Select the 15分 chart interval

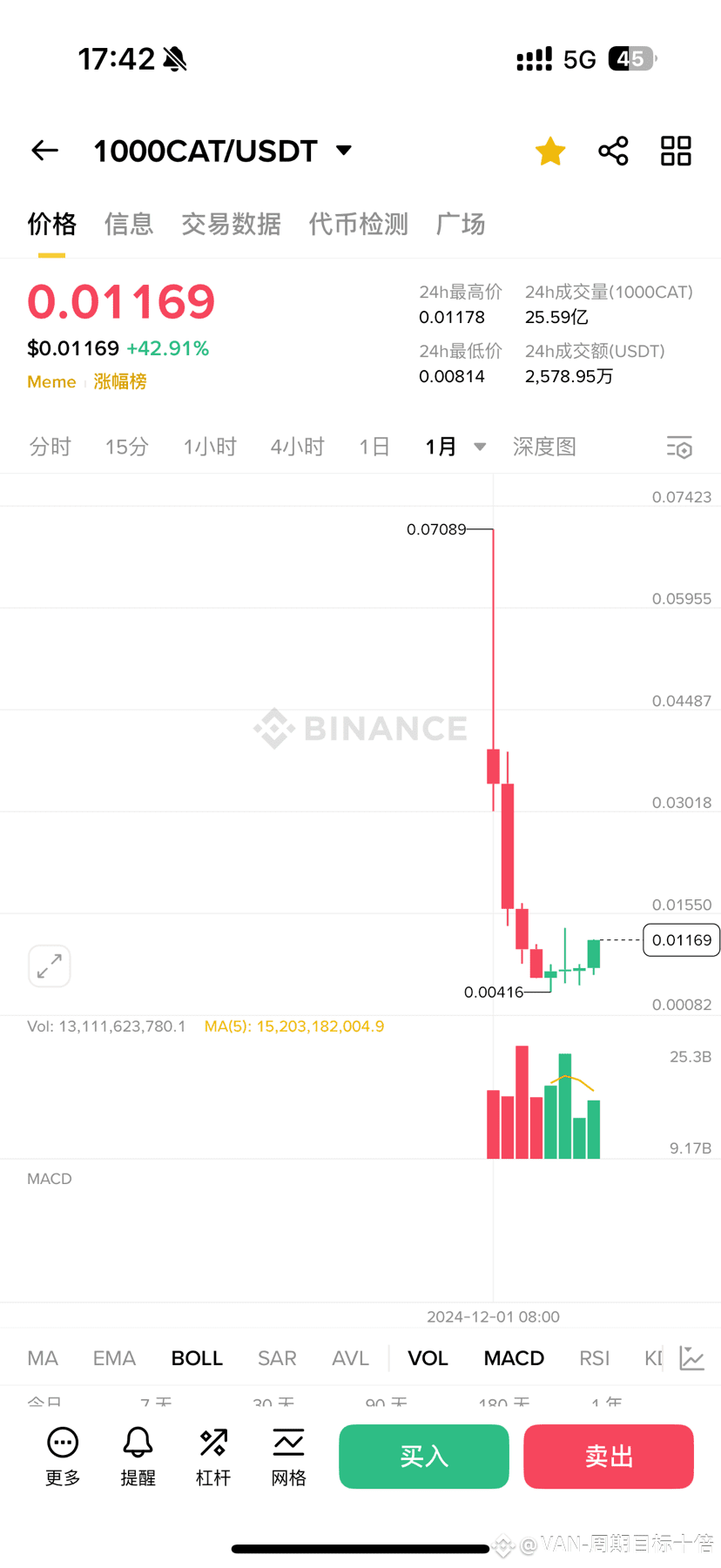[127, 447]
